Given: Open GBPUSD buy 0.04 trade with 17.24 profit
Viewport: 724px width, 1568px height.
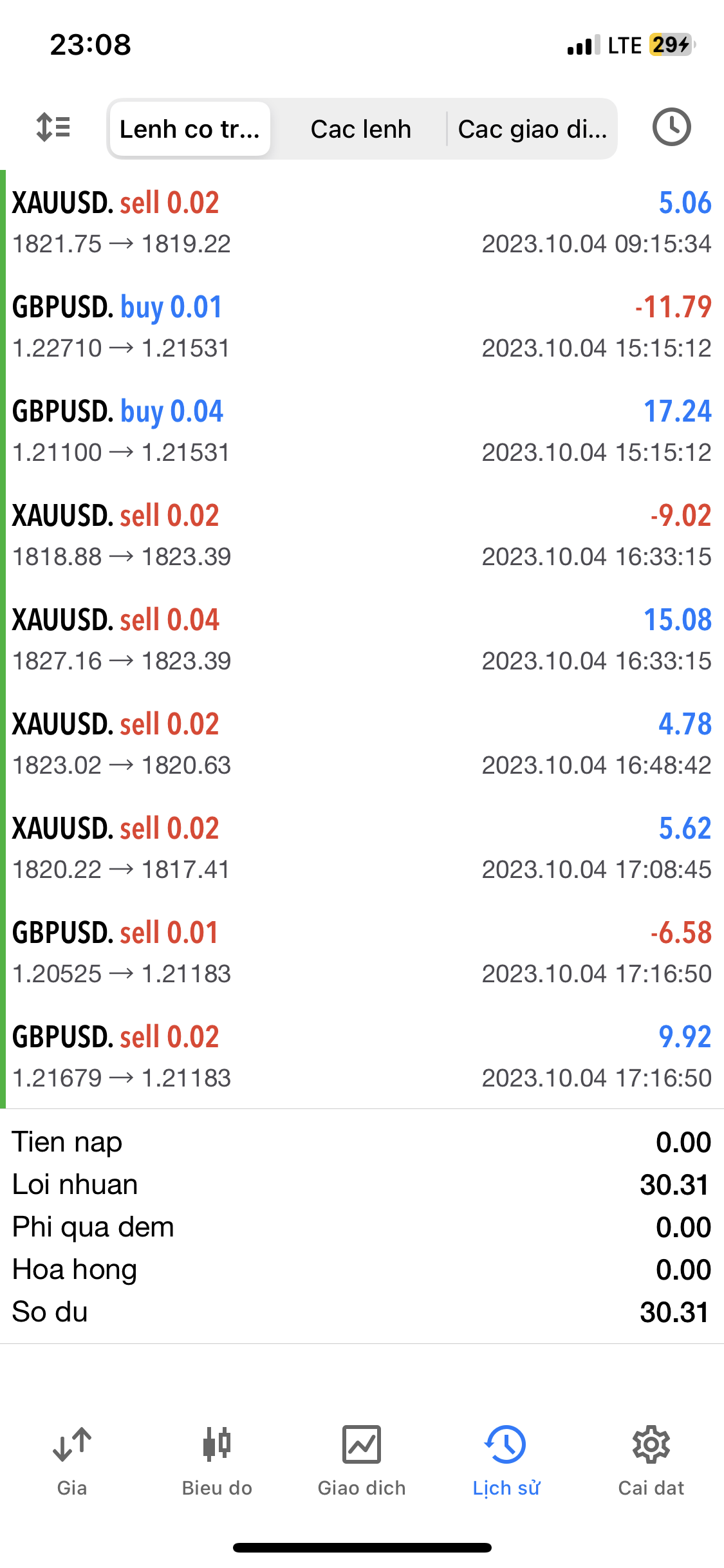Looking at the screenshot, I should (362, 431).
